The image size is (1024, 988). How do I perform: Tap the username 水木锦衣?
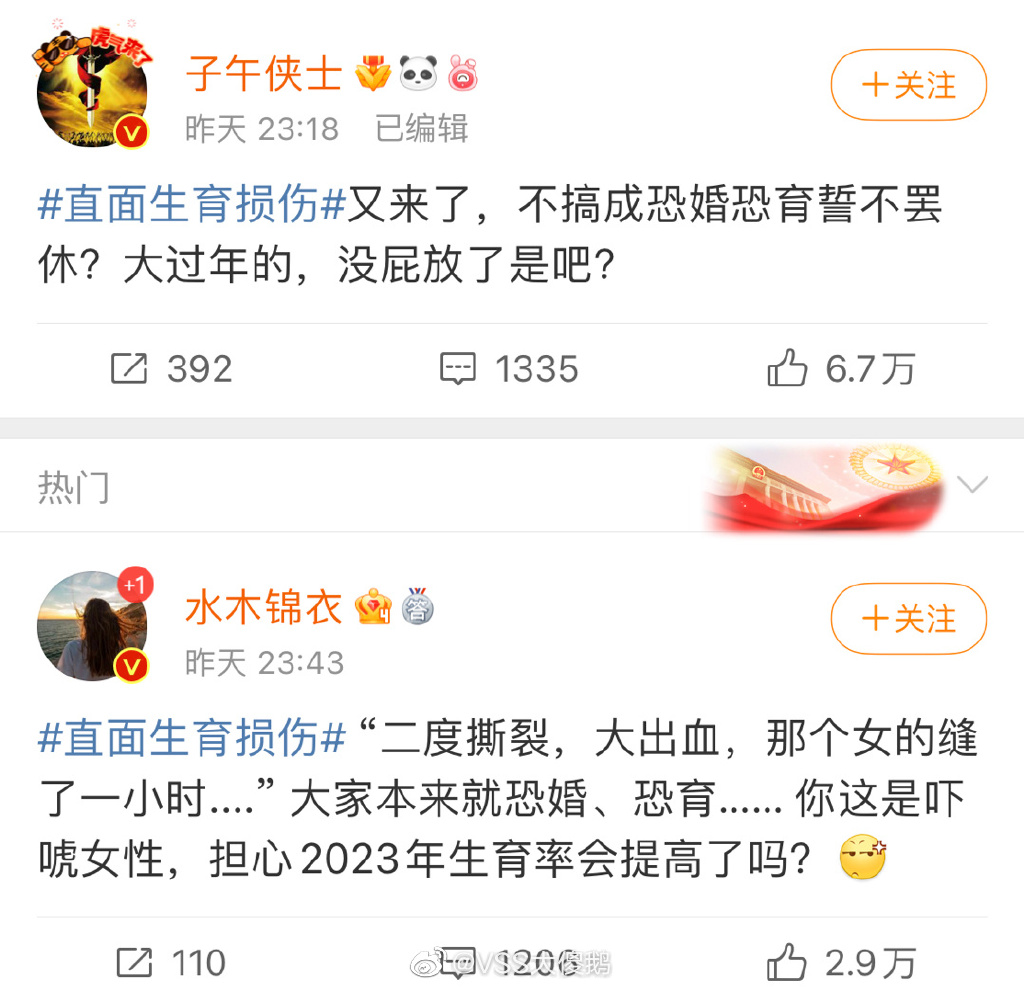264,608
